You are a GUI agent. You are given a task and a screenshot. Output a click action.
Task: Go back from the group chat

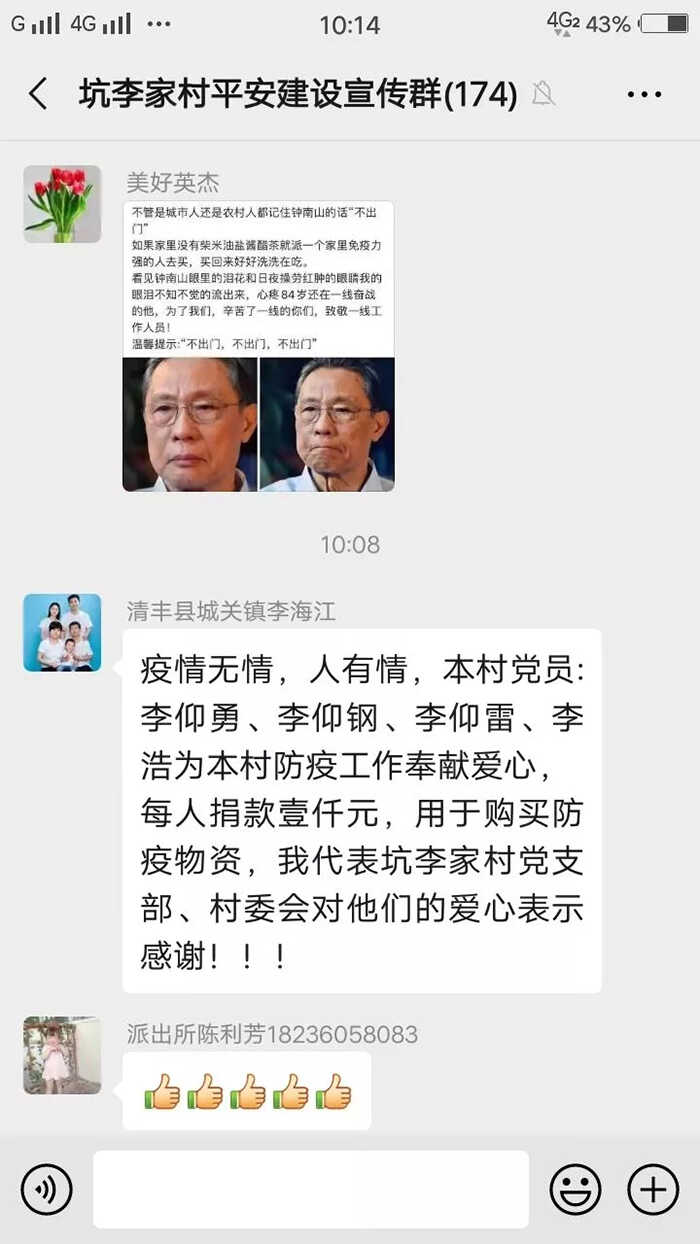click(38, 94)
